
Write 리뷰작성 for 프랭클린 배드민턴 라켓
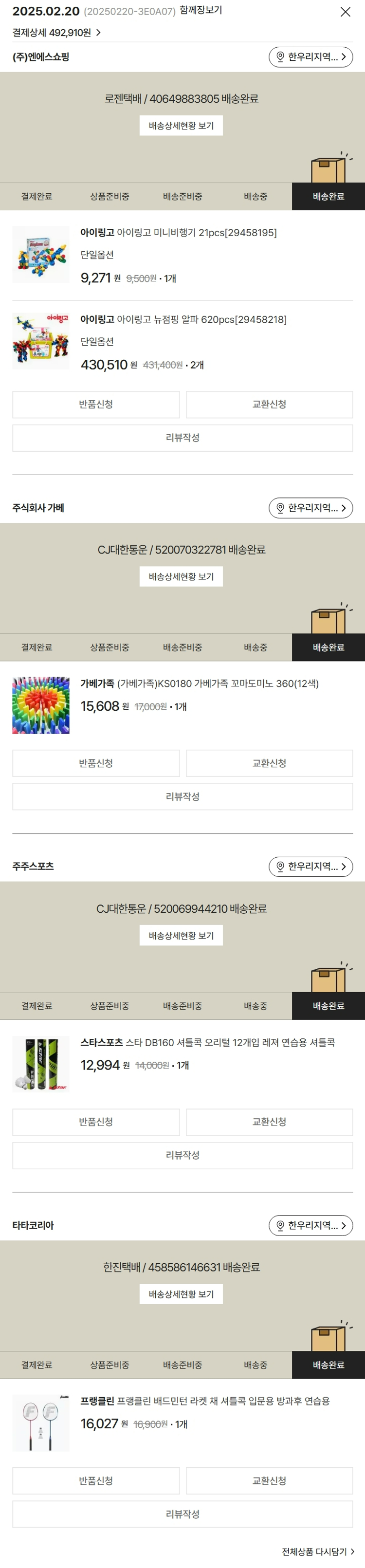(182, 1514)
